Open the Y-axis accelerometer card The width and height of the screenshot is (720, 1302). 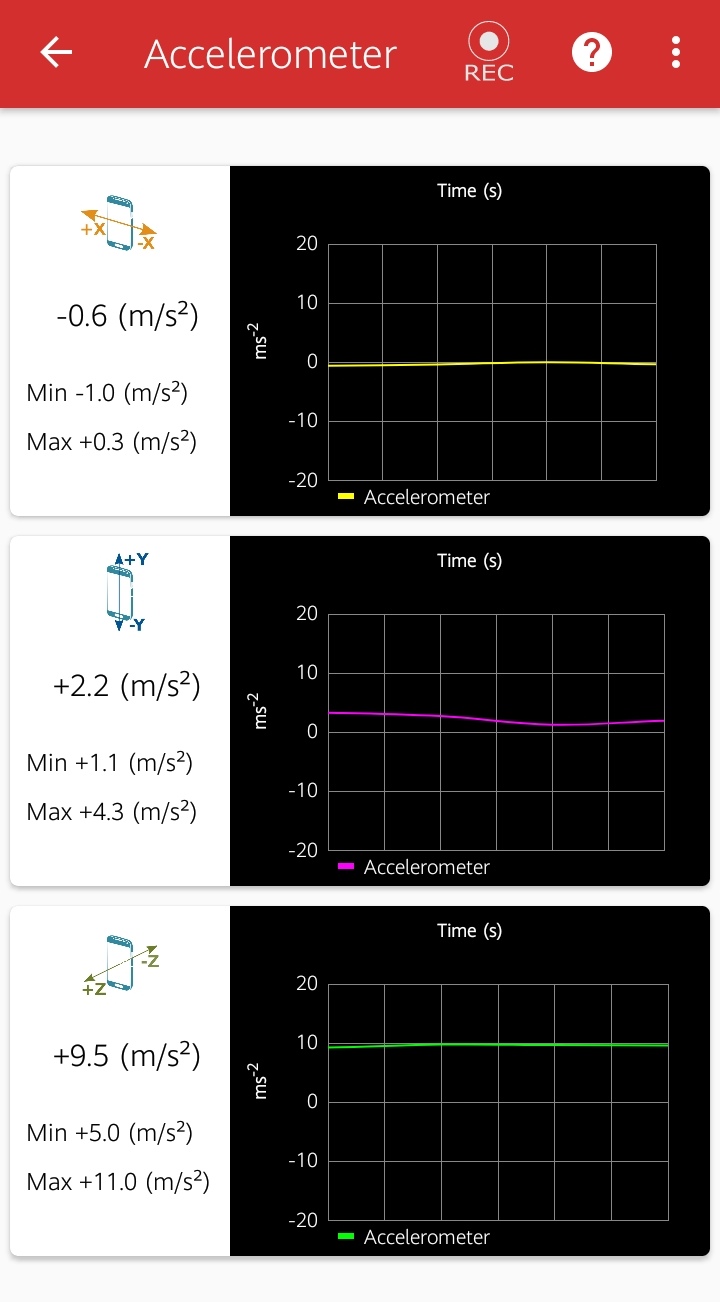360,711
